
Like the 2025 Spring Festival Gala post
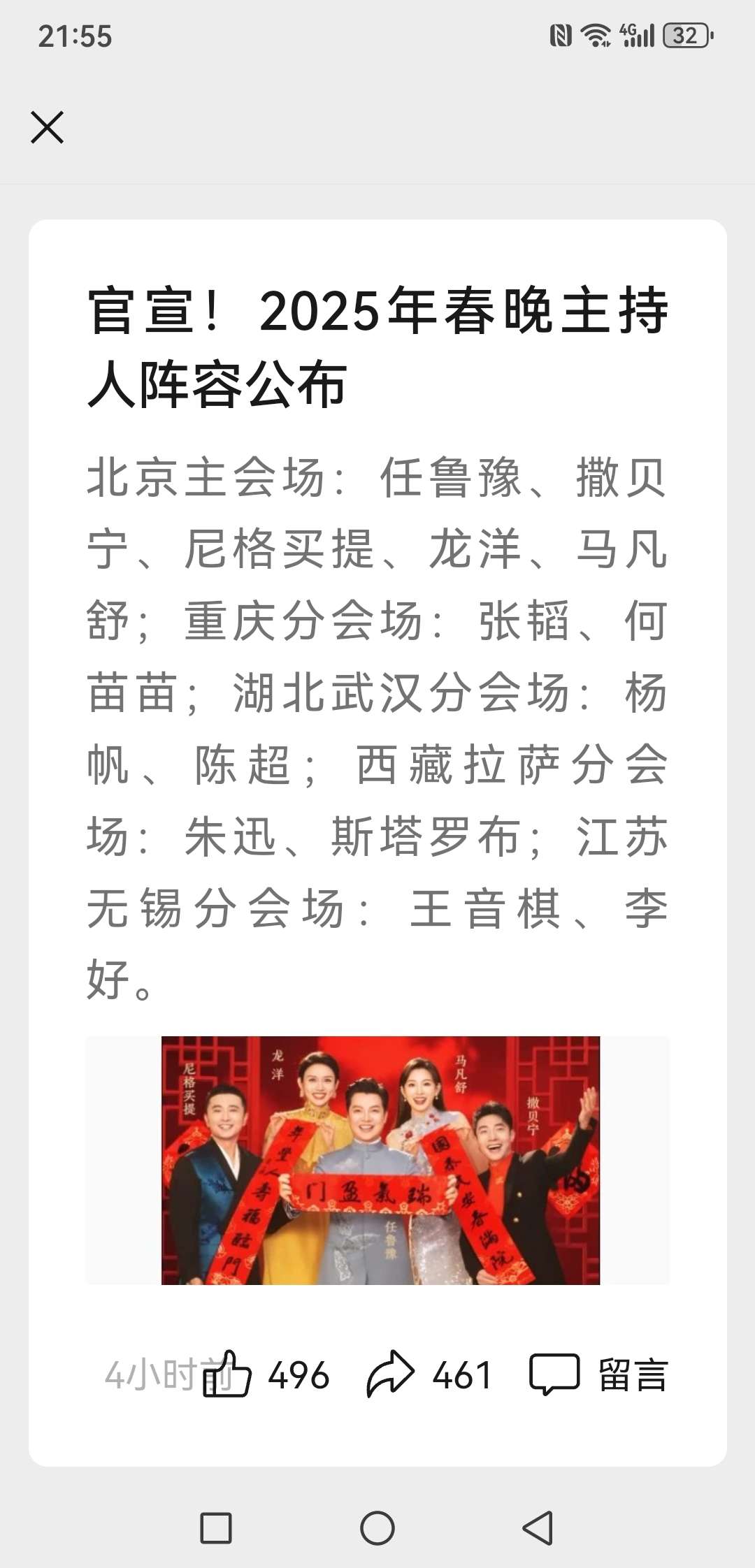[x=226, y=1374]
